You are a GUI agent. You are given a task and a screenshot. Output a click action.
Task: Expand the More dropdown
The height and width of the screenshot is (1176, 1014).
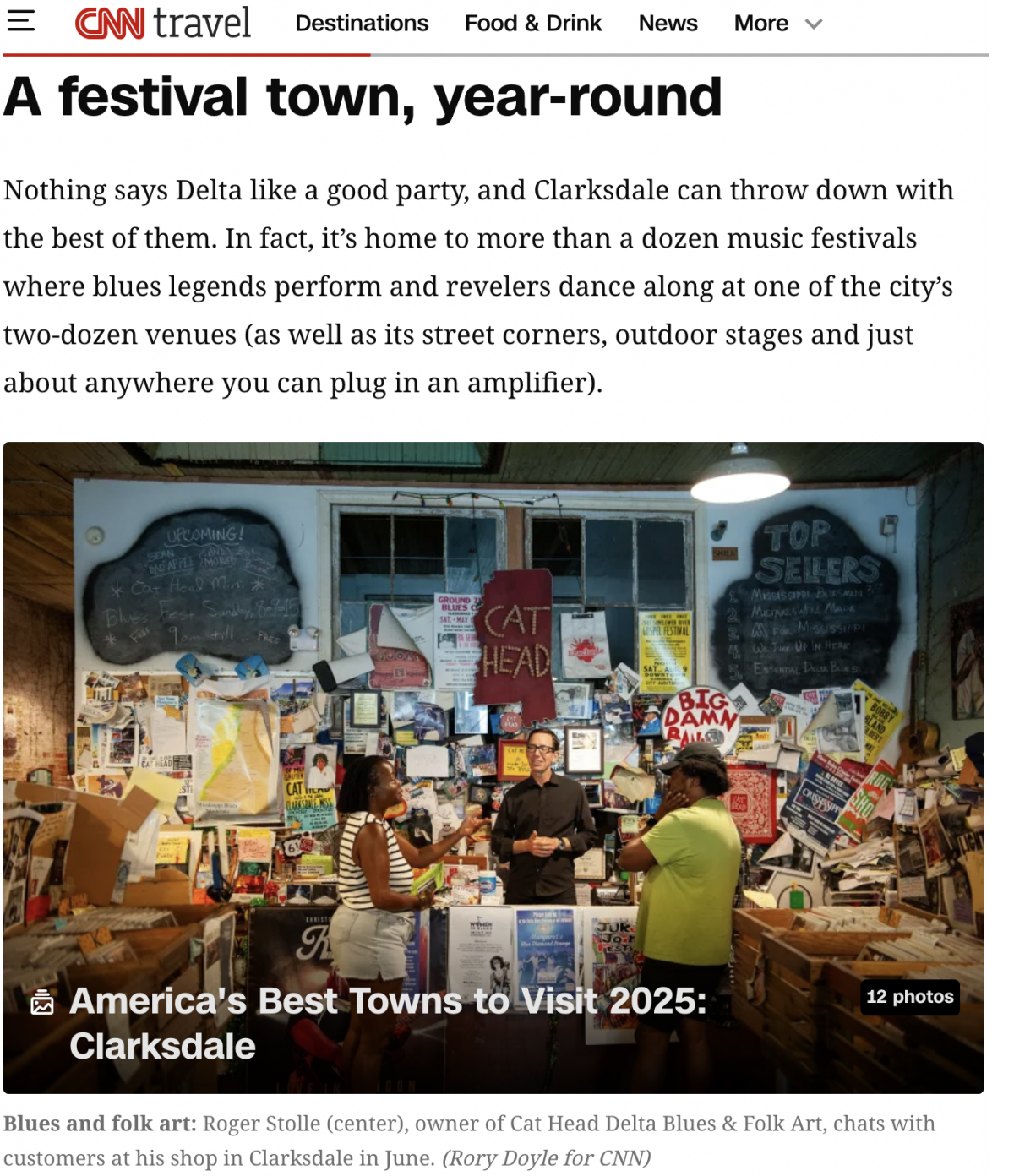[x=777, y=24]
